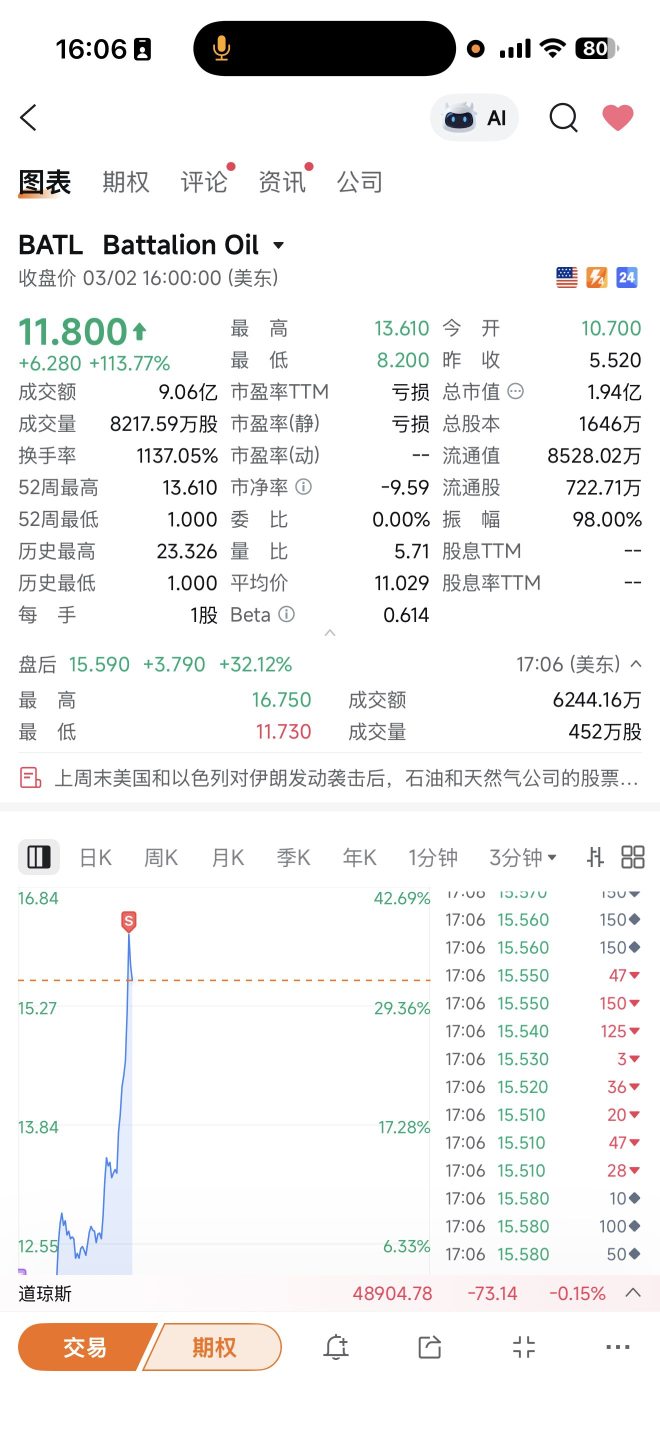Screen dimensions: 660x1434
Task: Open the search magnifier icon
Action: tap(564, 118)
